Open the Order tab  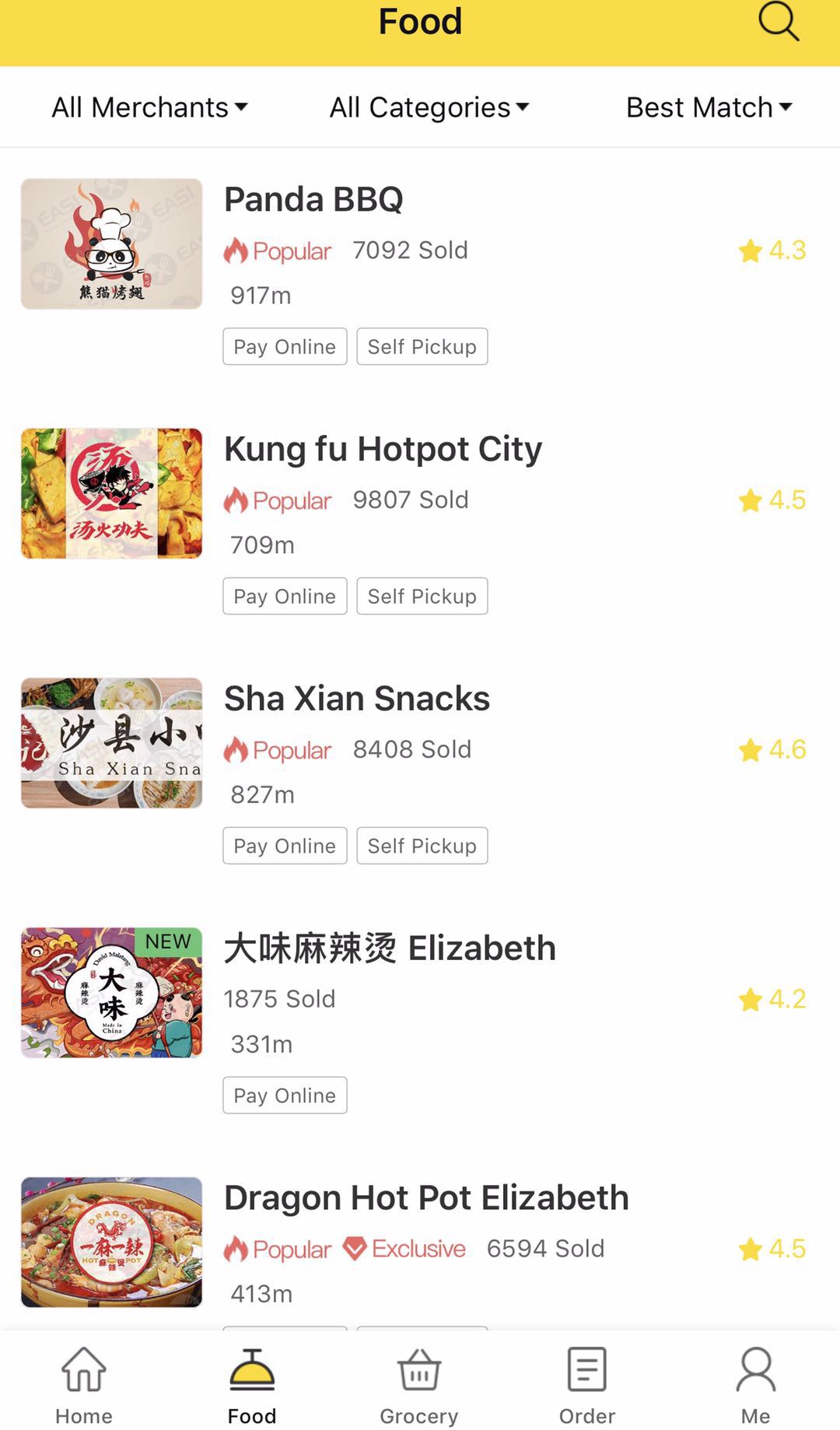tap(587, 1386)
